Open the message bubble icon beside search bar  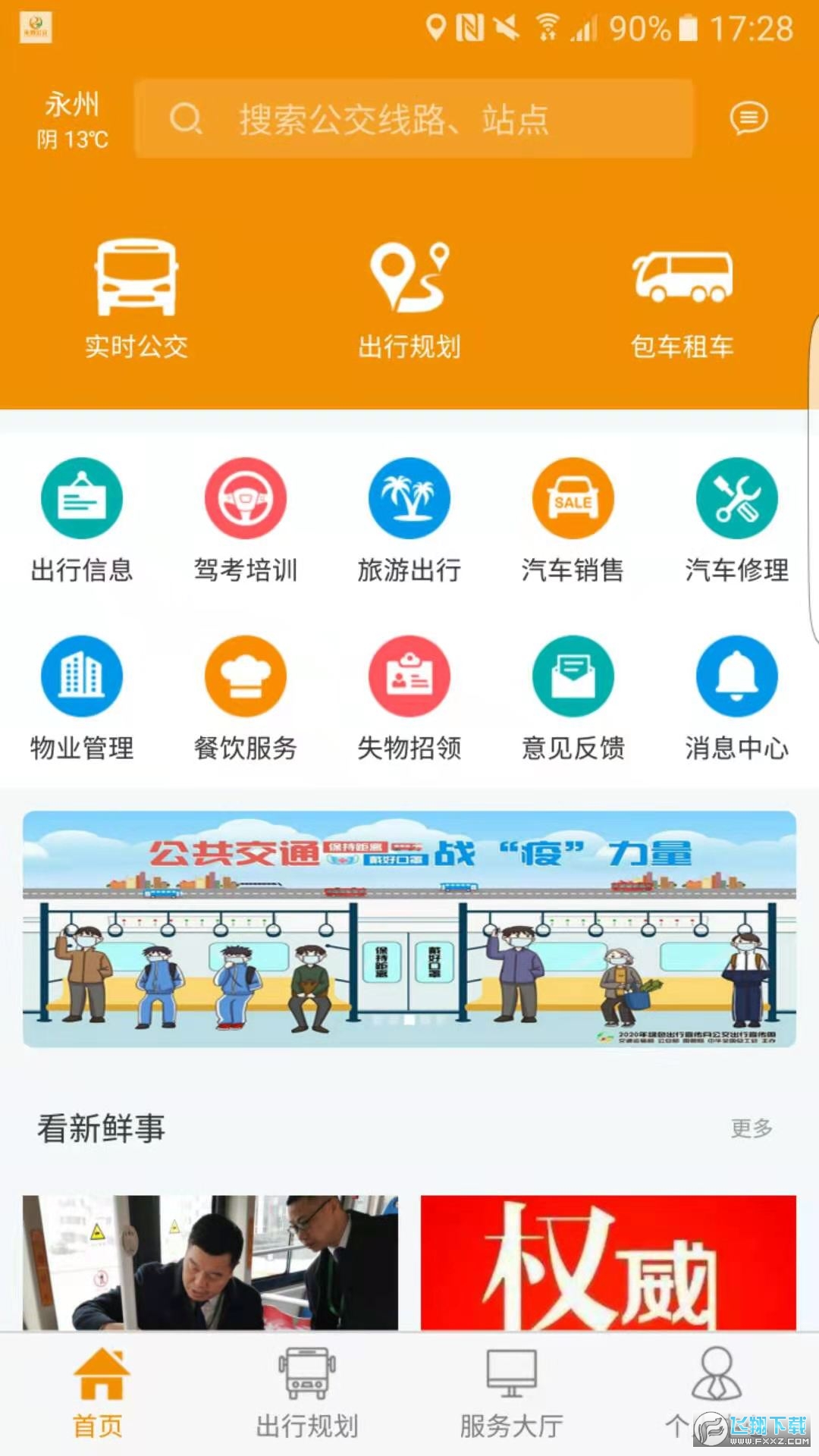point(748,118)
